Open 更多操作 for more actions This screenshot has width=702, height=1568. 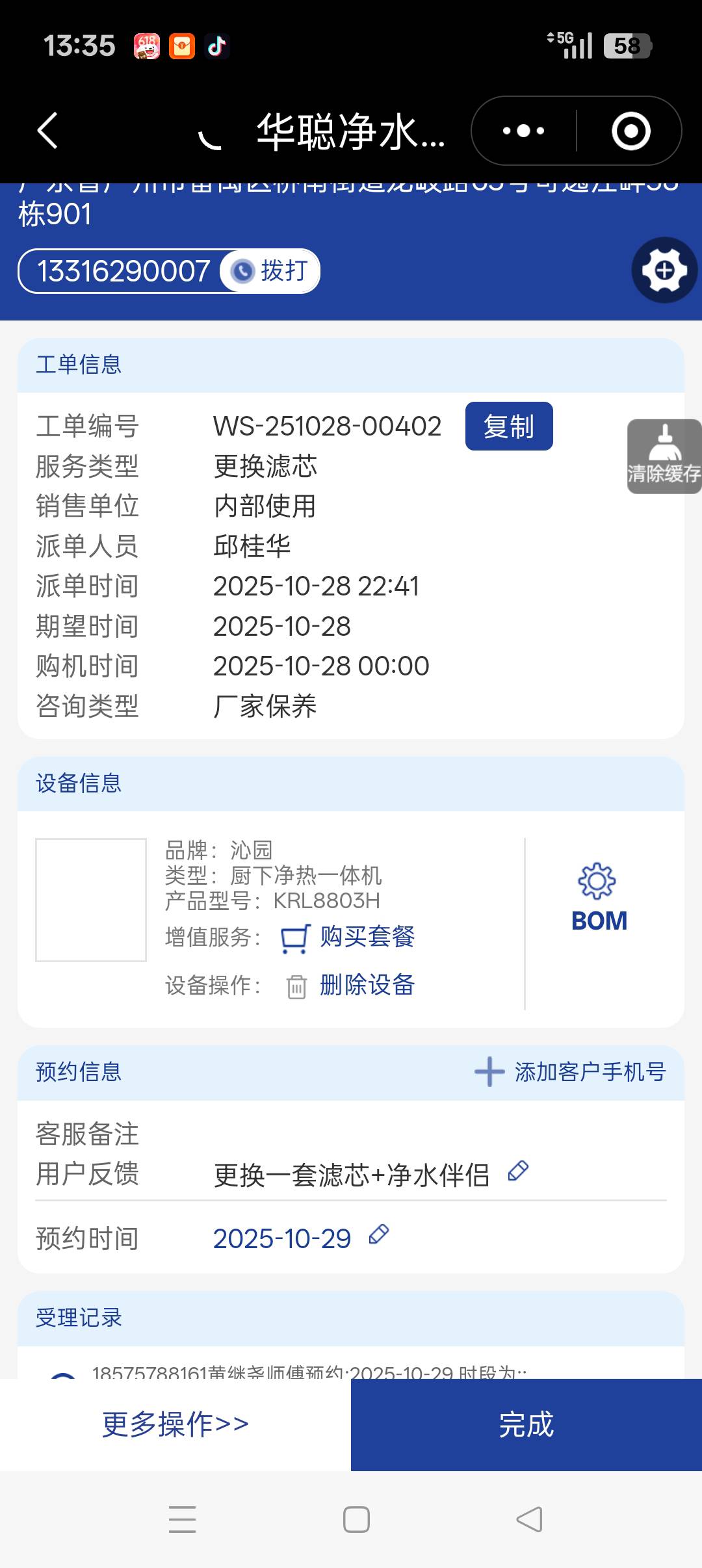[x=175, y=1424]
